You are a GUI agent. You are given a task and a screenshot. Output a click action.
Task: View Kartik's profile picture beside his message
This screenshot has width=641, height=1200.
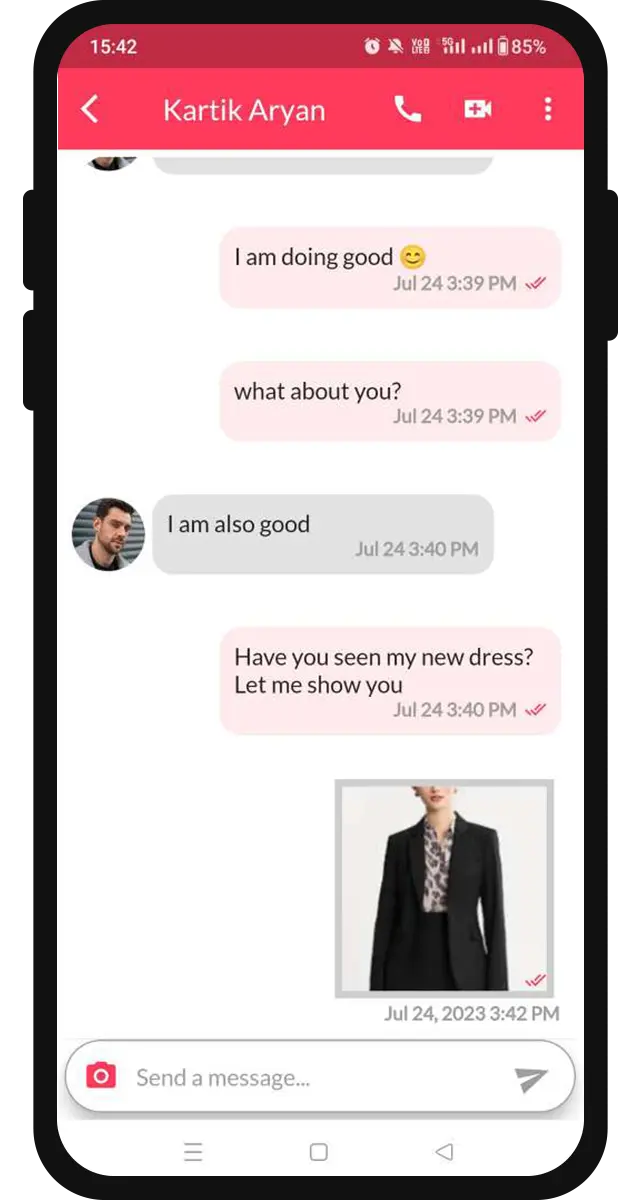click(108, 534)
